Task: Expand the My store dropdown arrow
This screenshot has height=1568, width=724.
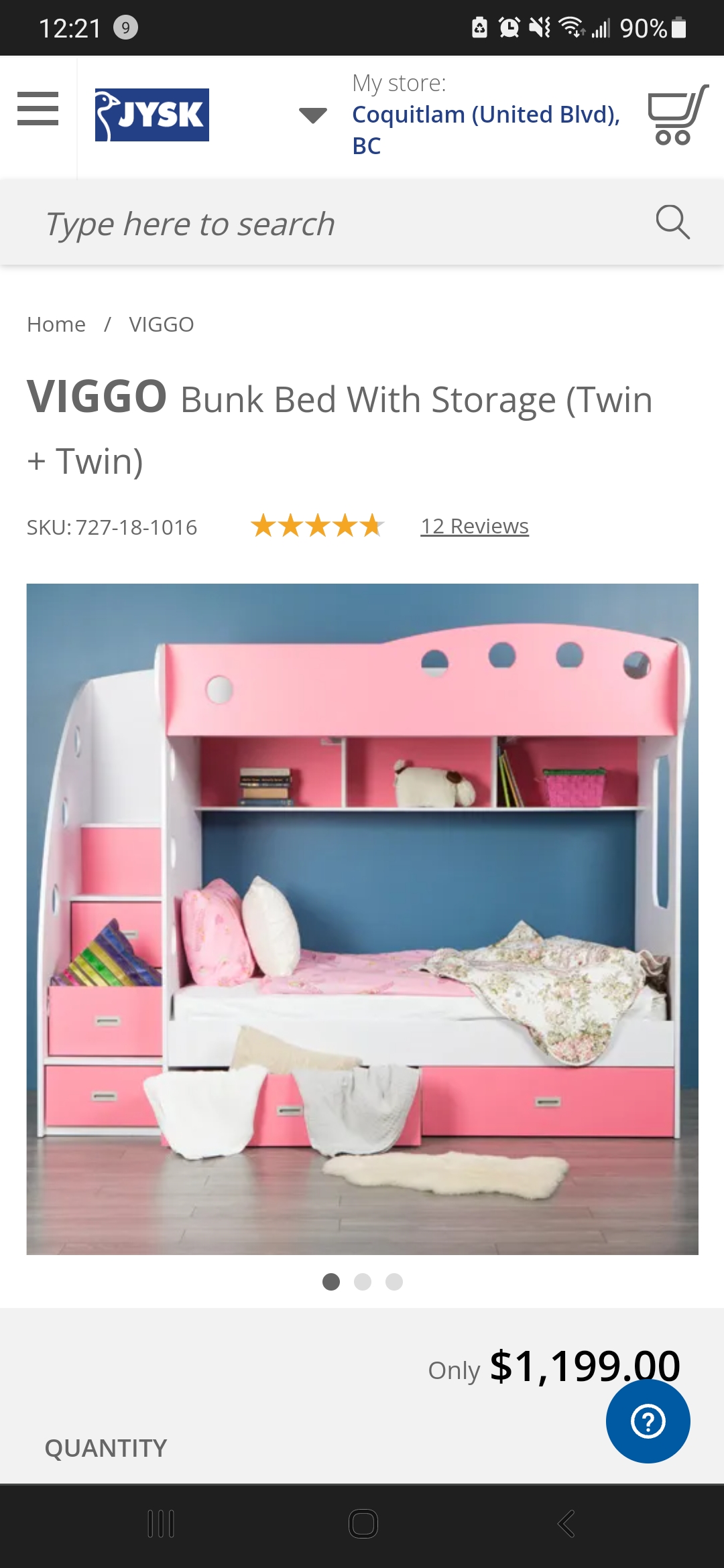Action: pos(313,115)
